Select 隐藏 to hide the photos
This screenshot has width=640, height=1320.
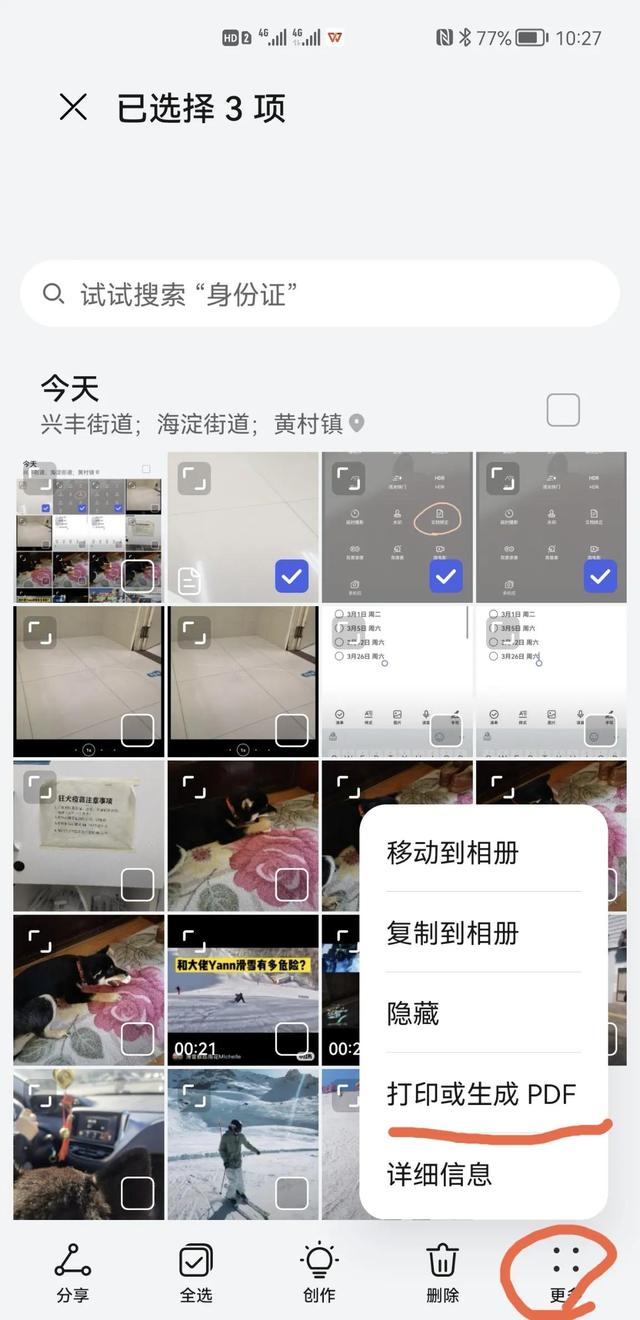point(413,1013)
